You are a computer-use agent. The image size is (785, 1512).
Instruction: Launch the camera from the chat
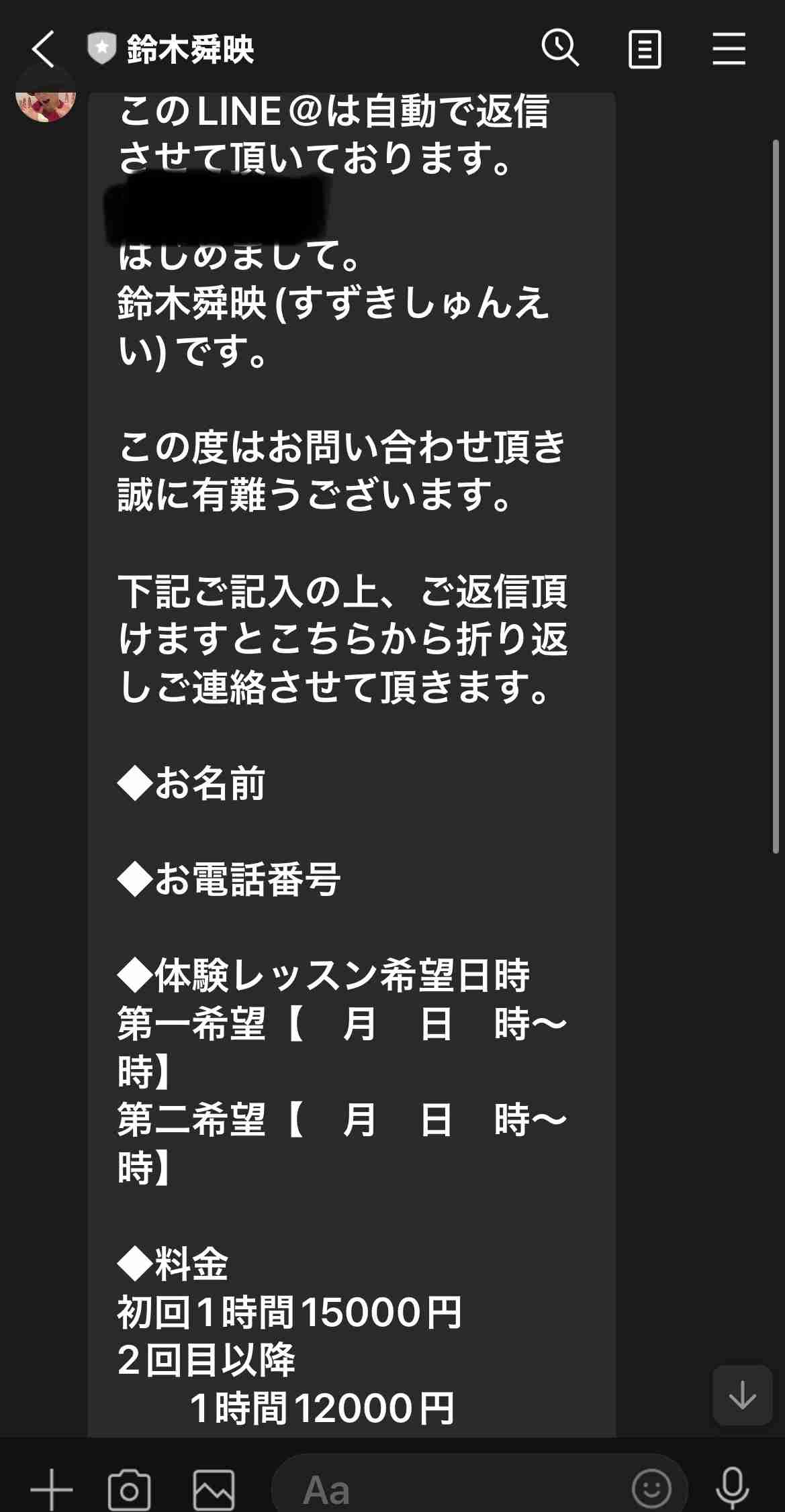coord(129,1489)
